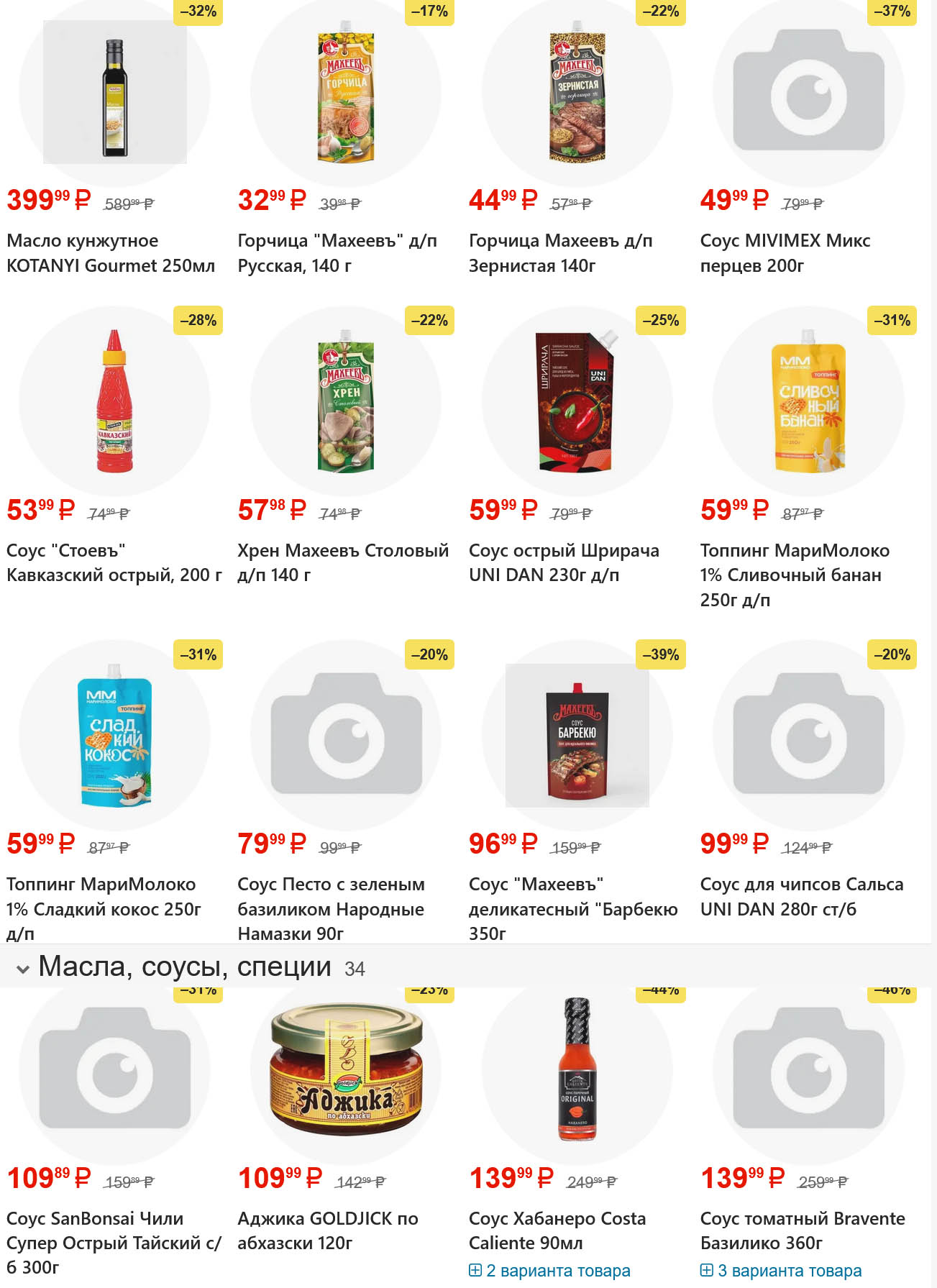Open Соус Хабанеро Costa Caliente 90мл
Viewport: 937px width, 1288px height.
pyautogui.click(x=557, y=1230)
